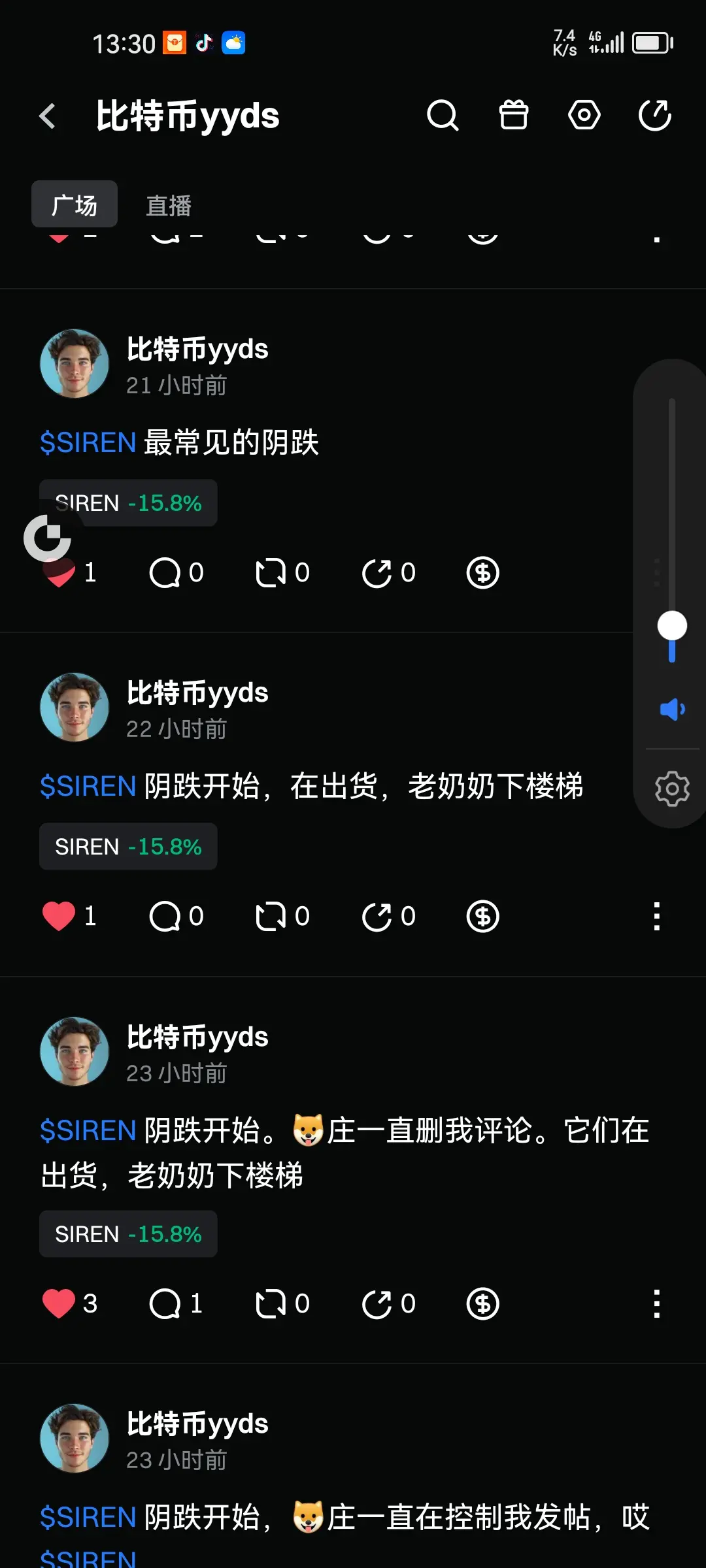Unlike the 庄一直删我评论 post

59,1304
